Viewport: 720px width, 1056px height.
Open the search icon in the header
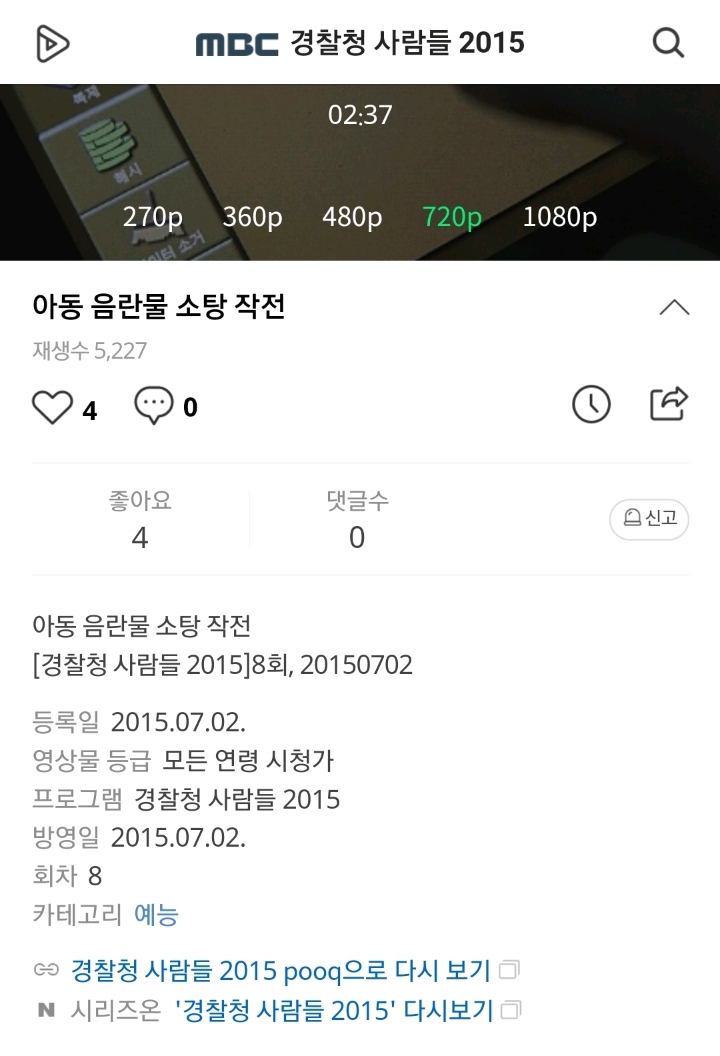[x=668, y=43]
